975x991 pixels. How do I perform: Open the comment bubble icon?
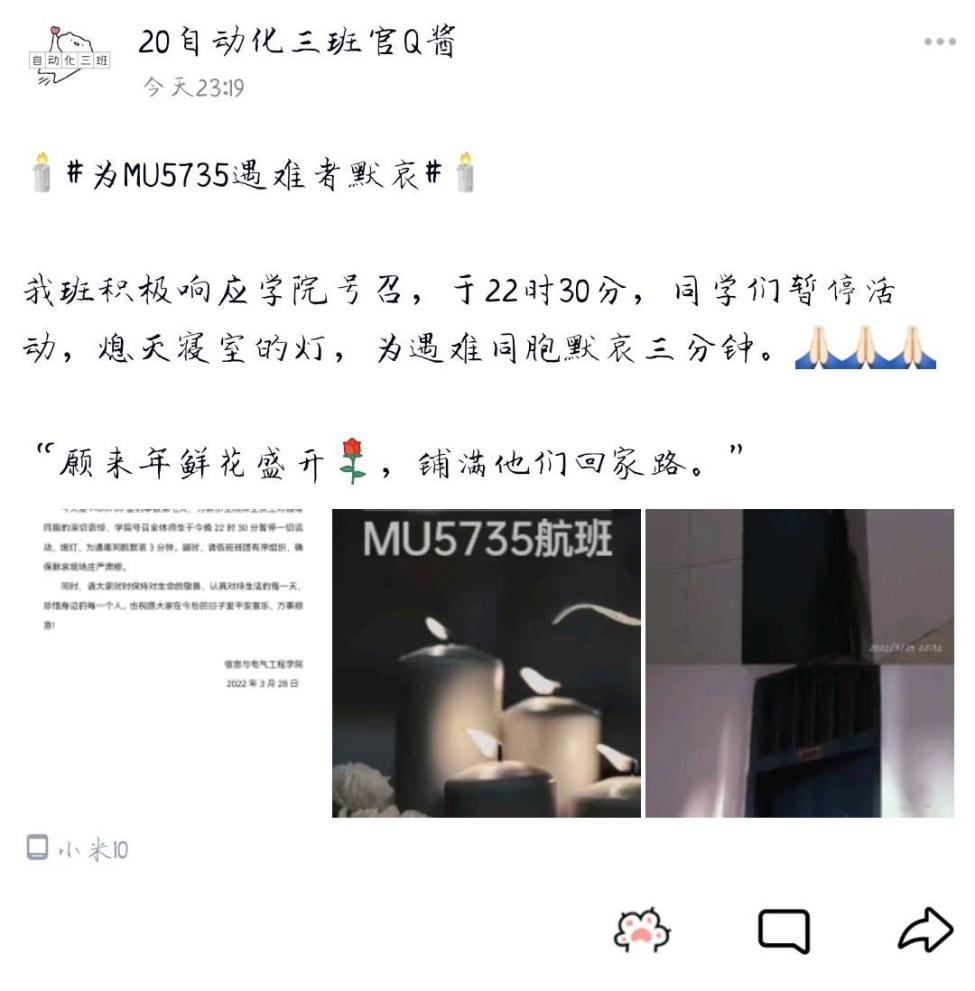[783, 932]
